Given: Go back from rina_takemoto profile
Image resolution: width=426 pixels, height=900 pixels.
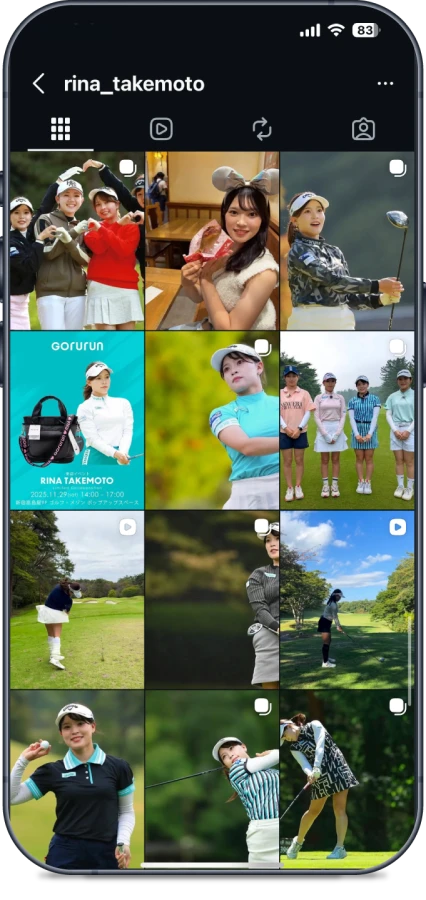Looking at the screenshot, I should point(38,84).
